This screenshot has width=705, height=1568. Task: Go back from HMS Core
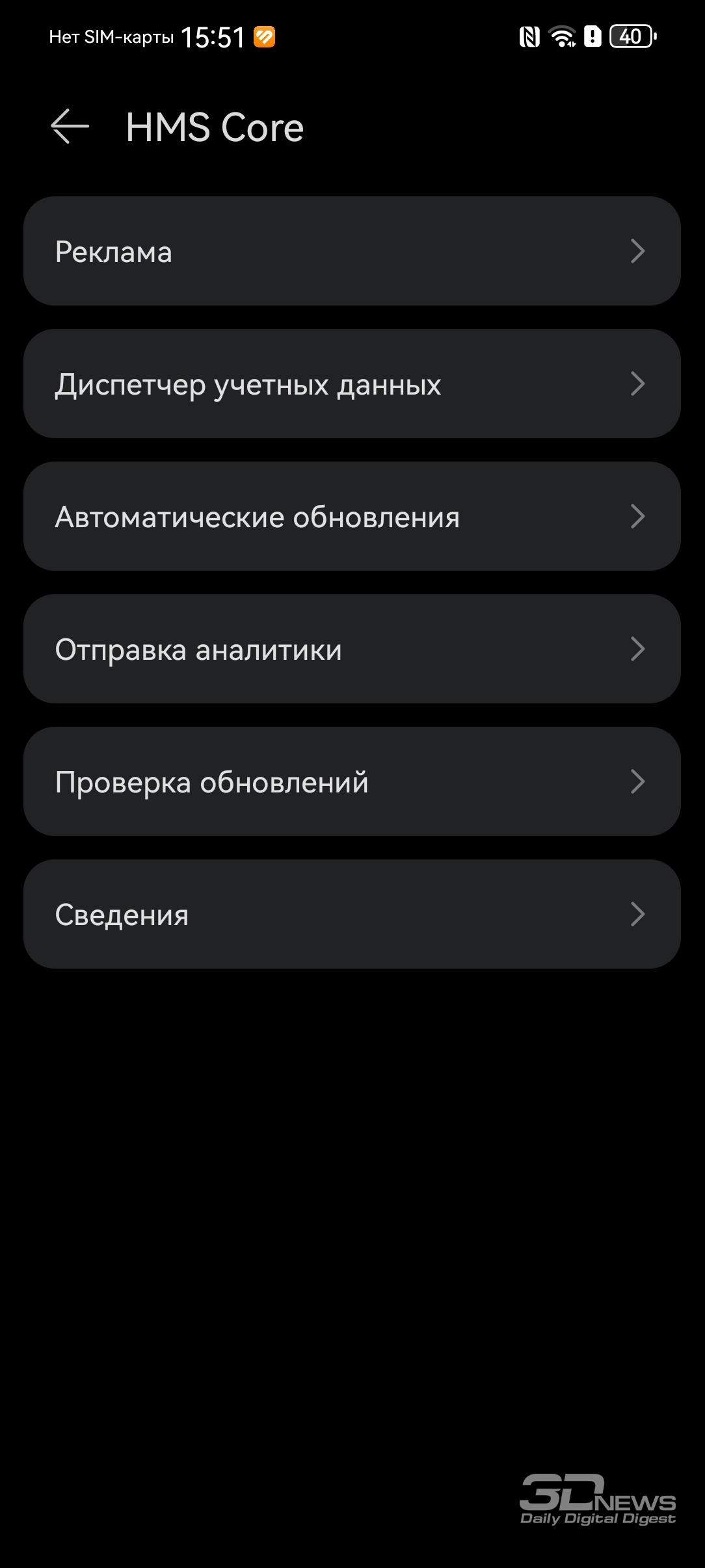click(x=70, y=126)
